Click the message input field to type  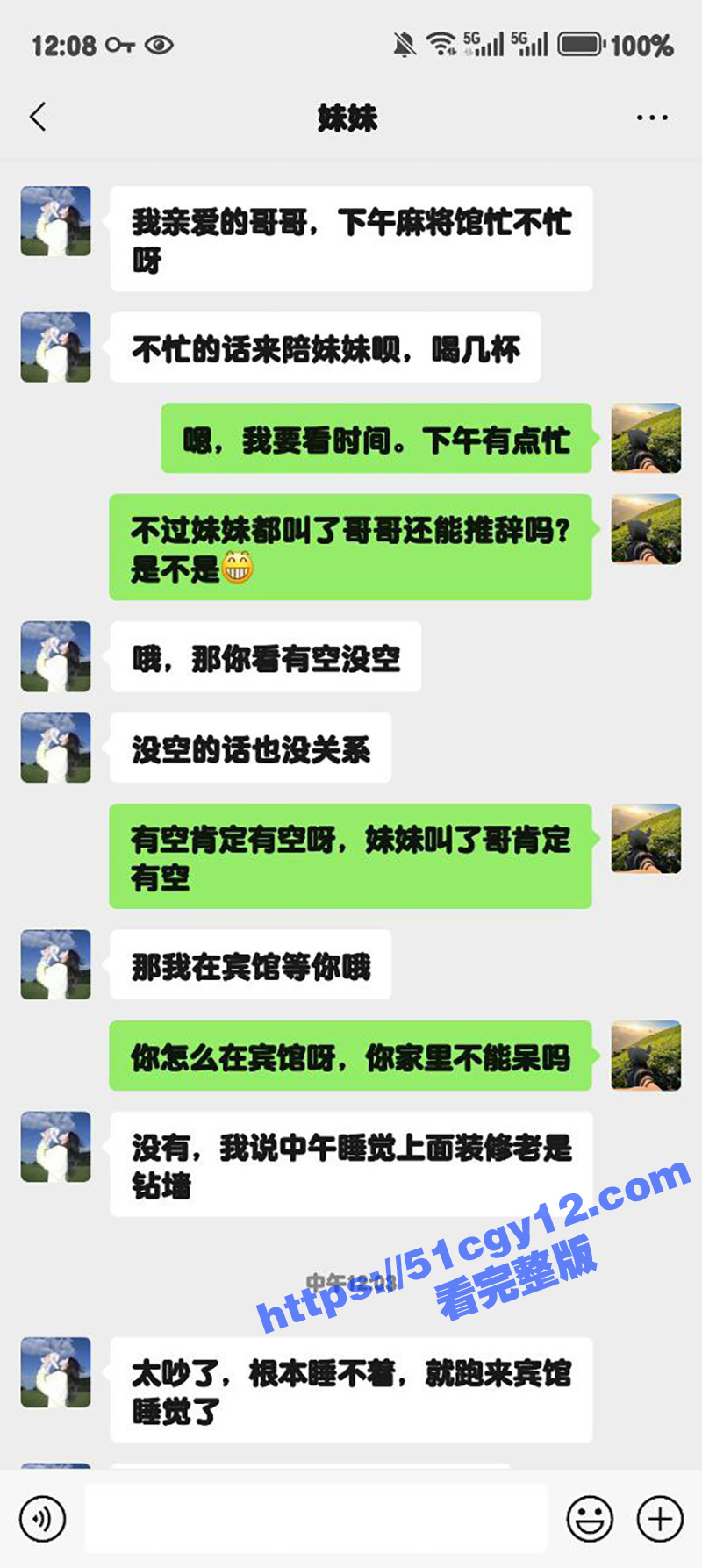[x=316, y=1519]
